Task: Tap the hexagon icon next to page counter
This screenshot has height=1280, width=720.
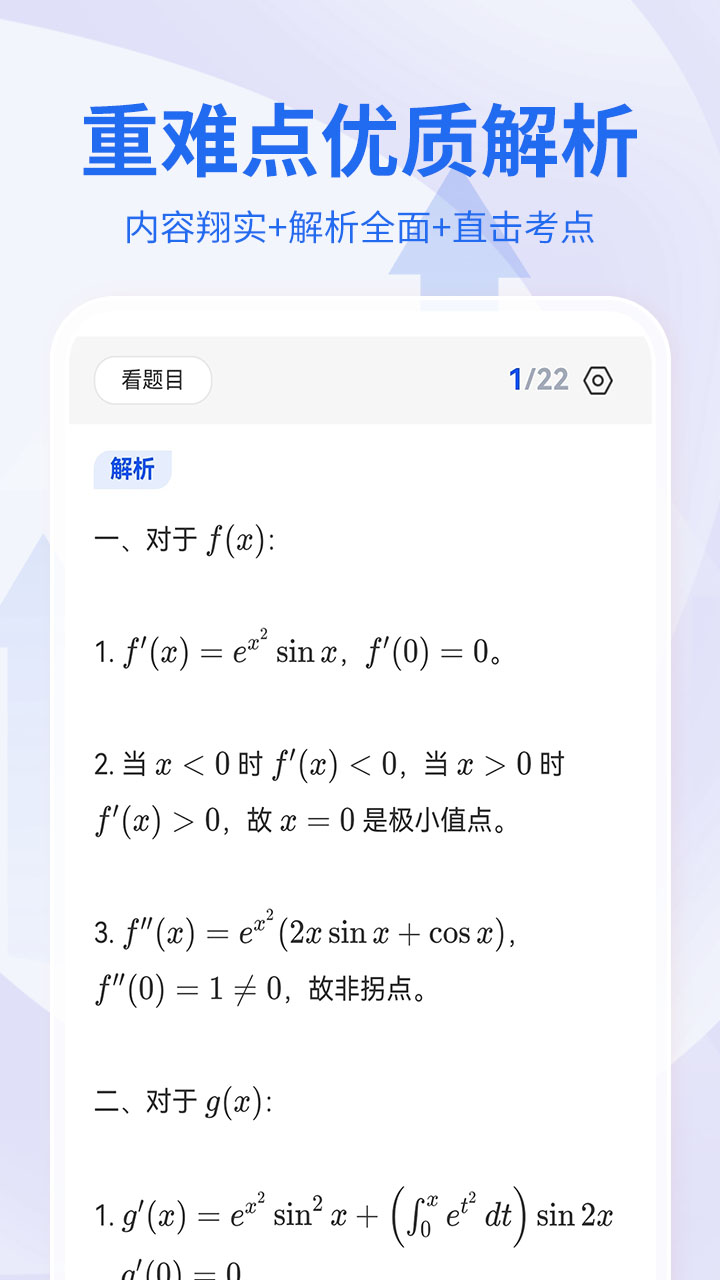Action: click(x=596, y=380)
